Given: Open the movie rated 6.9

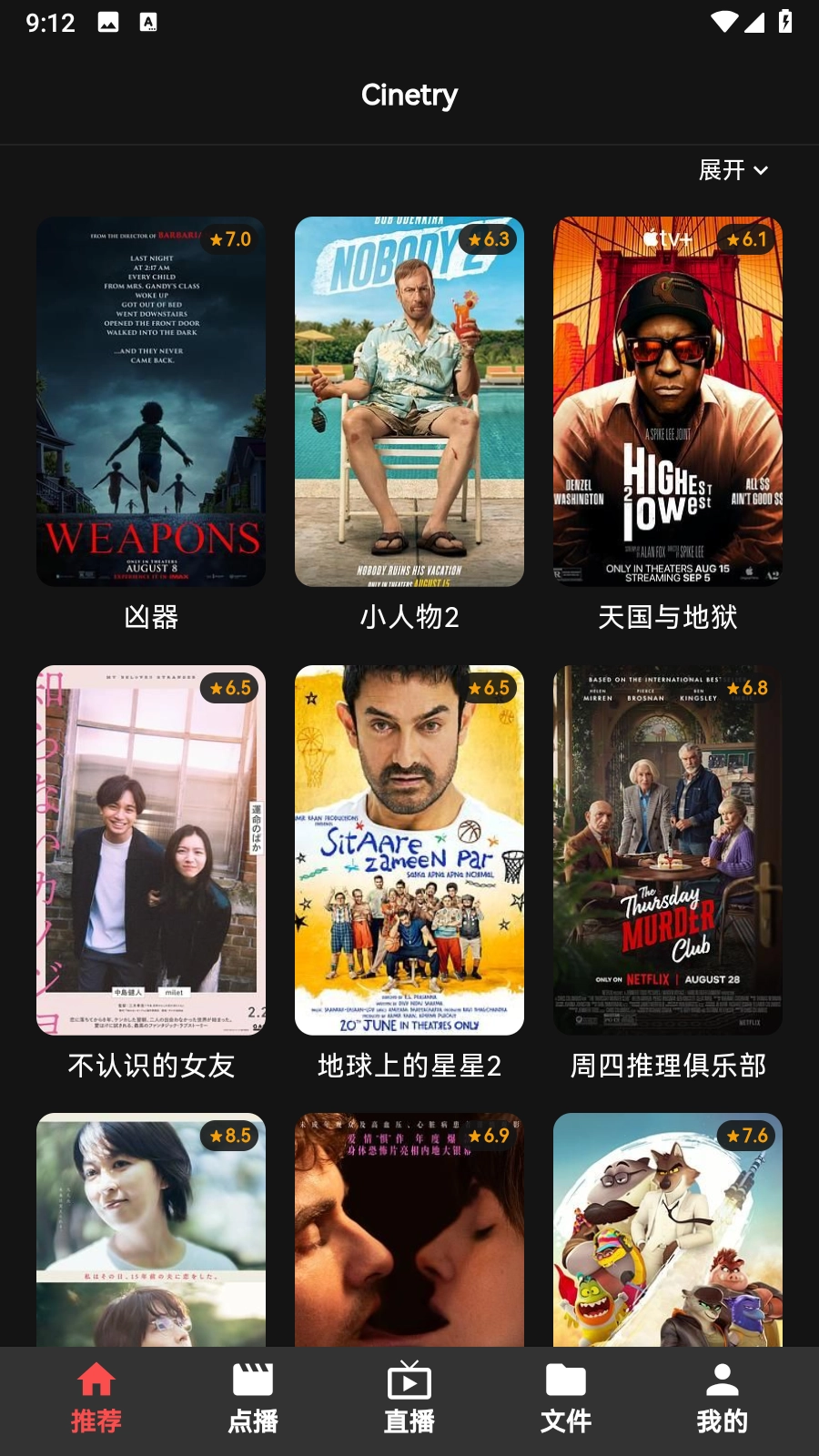Looking at the screenshot, I should click(409, 1228).
